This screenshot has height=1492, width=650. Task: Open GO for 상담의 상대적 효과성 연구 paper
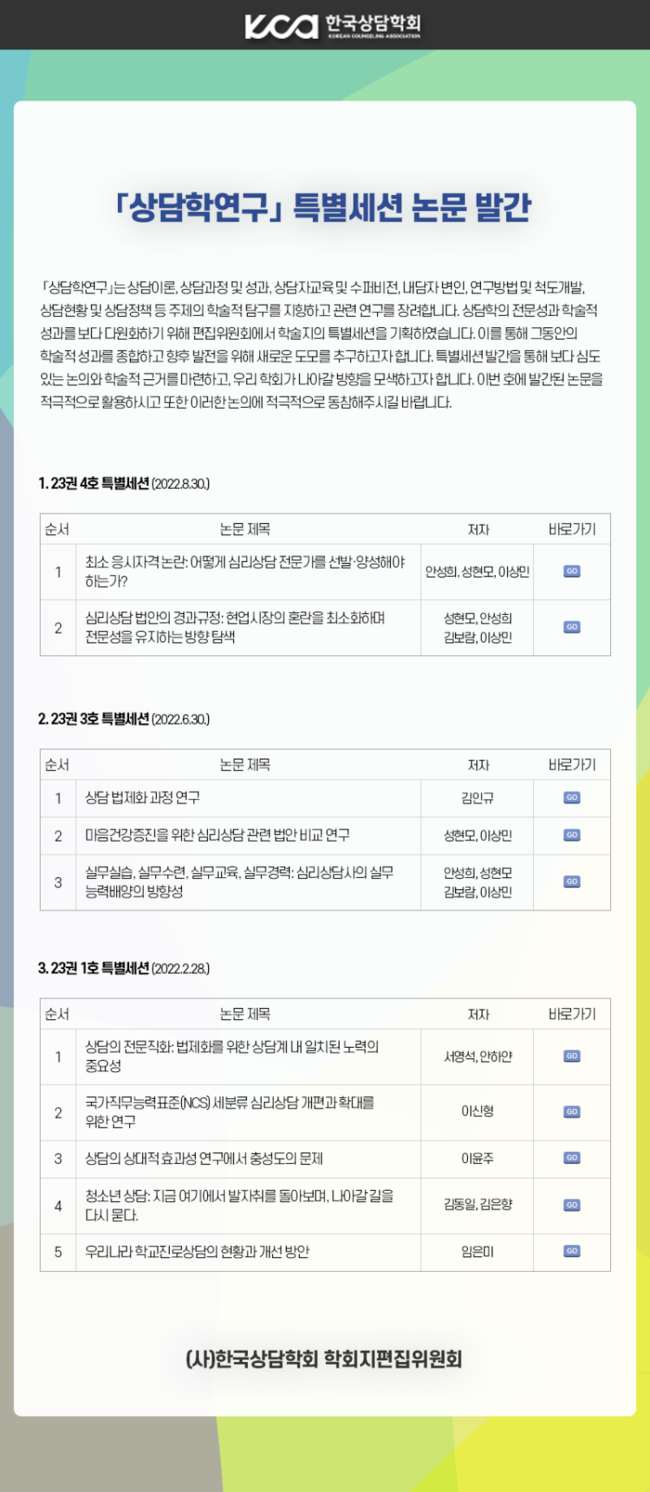[572, 1158]
